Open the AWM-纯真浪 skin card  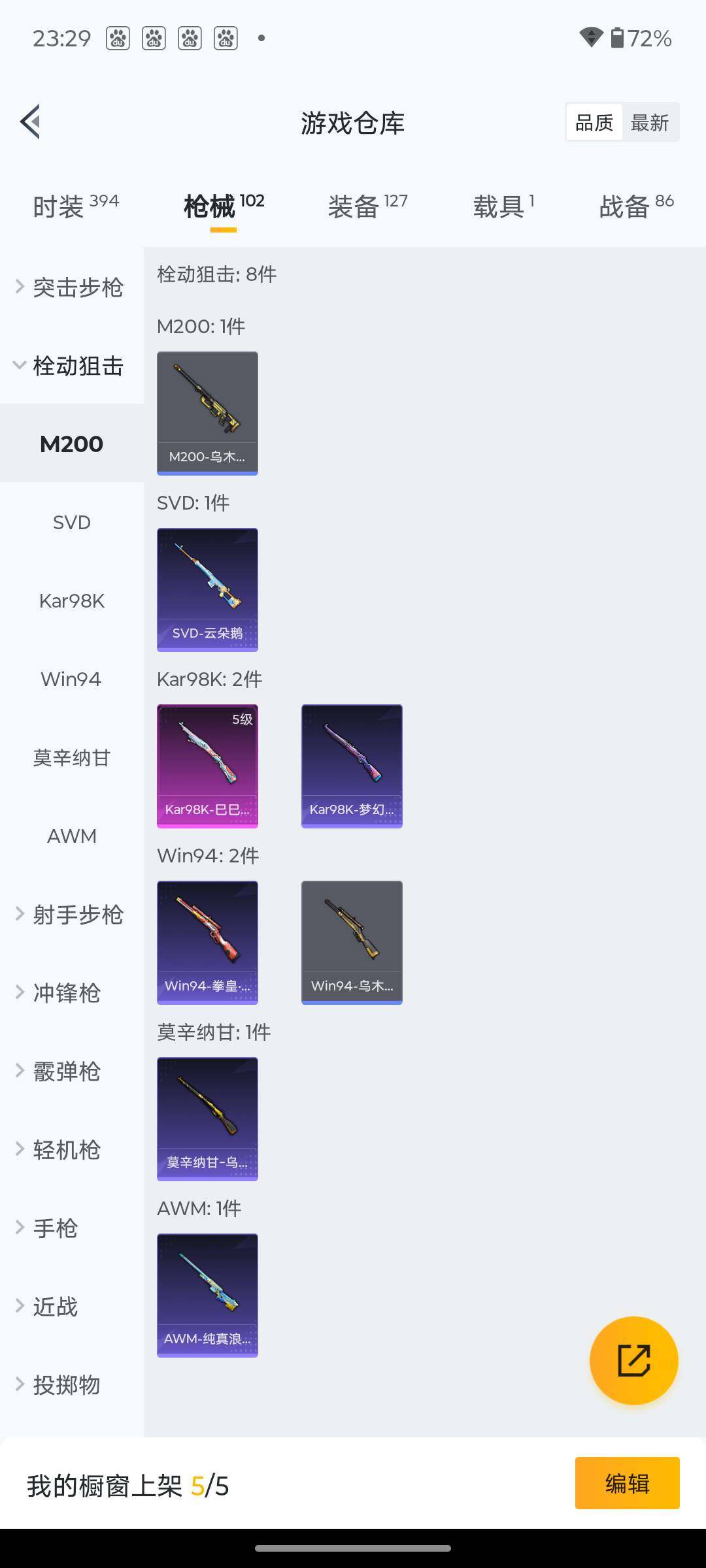coord(207,1295)
